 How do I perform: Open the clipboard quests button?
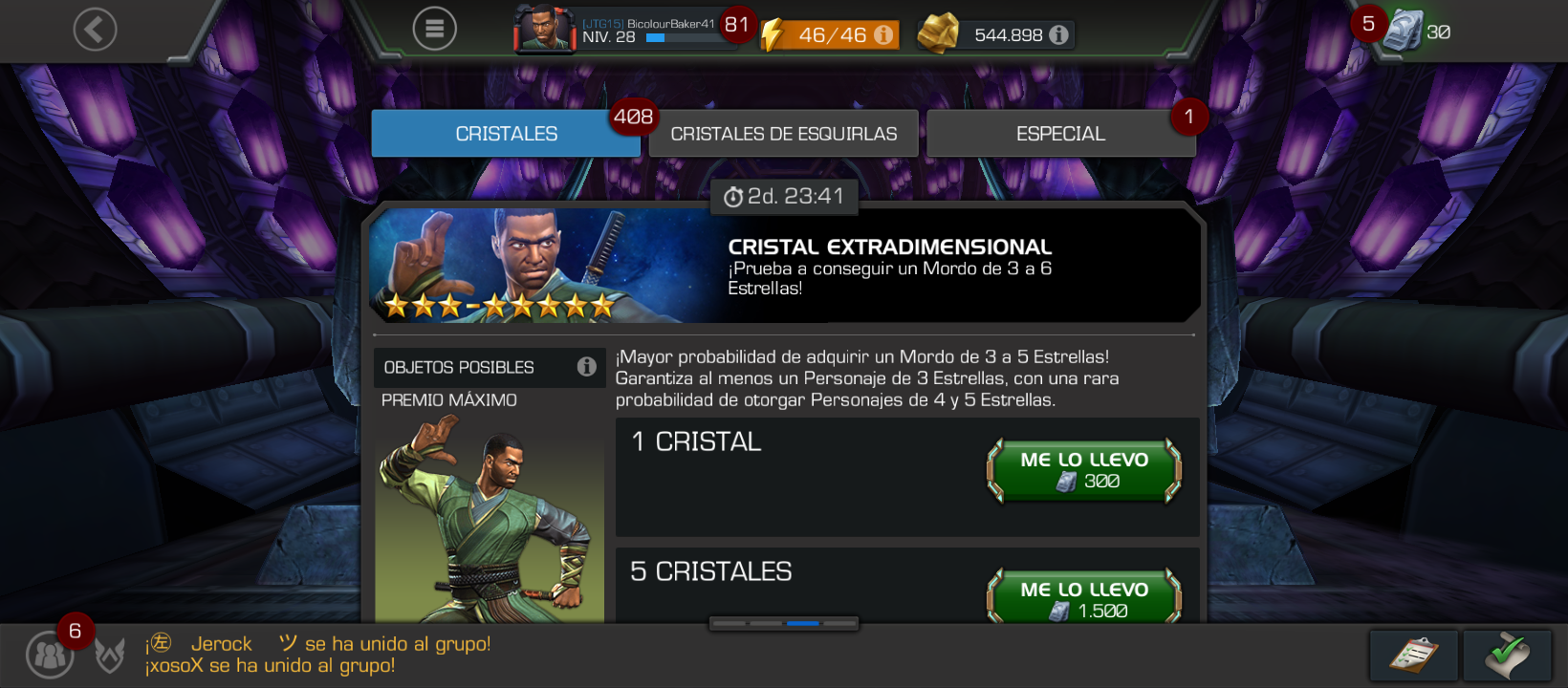[x=1413, y=656]
